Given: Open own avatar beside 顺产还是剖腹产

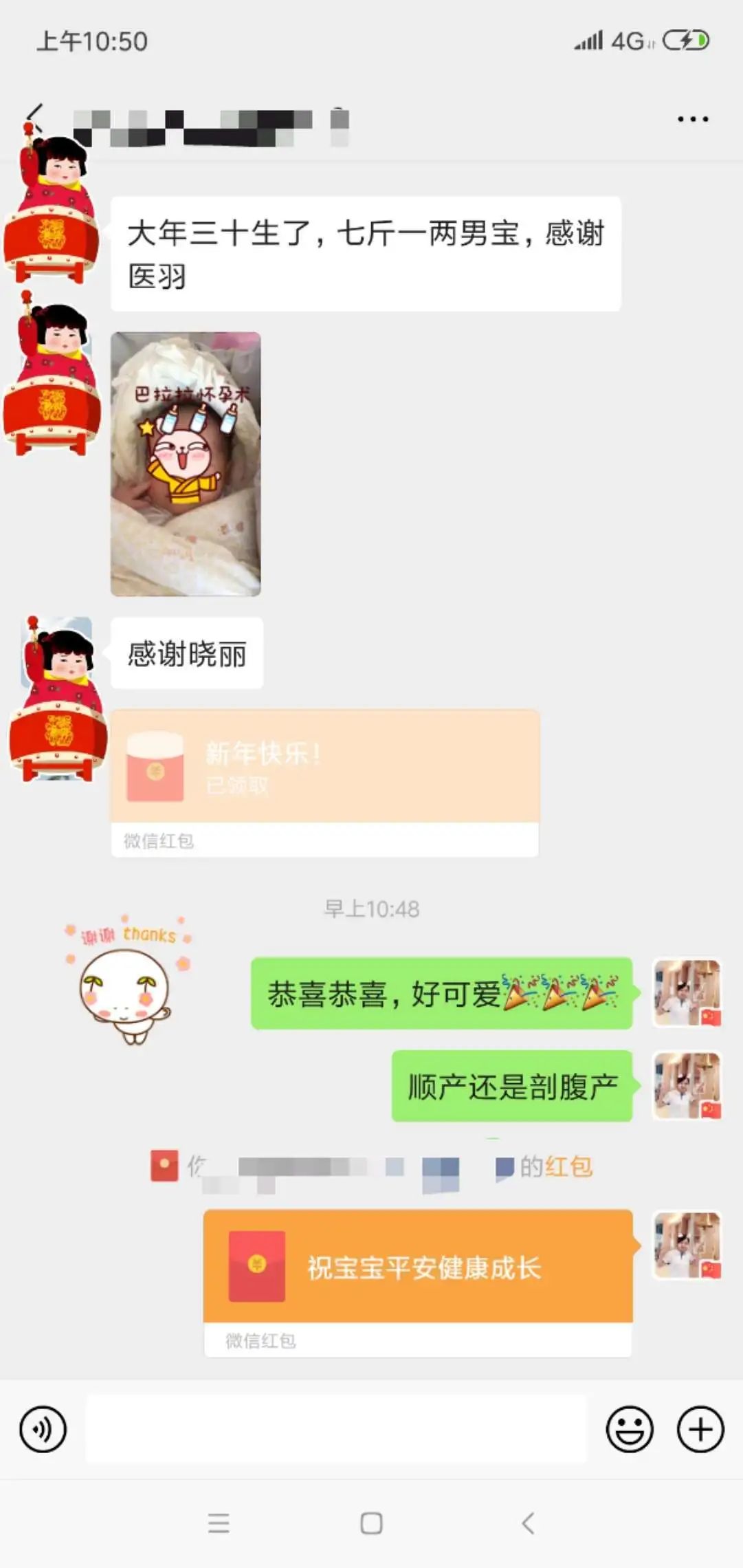Looking at the screenshot, I should click(687, 1085).
